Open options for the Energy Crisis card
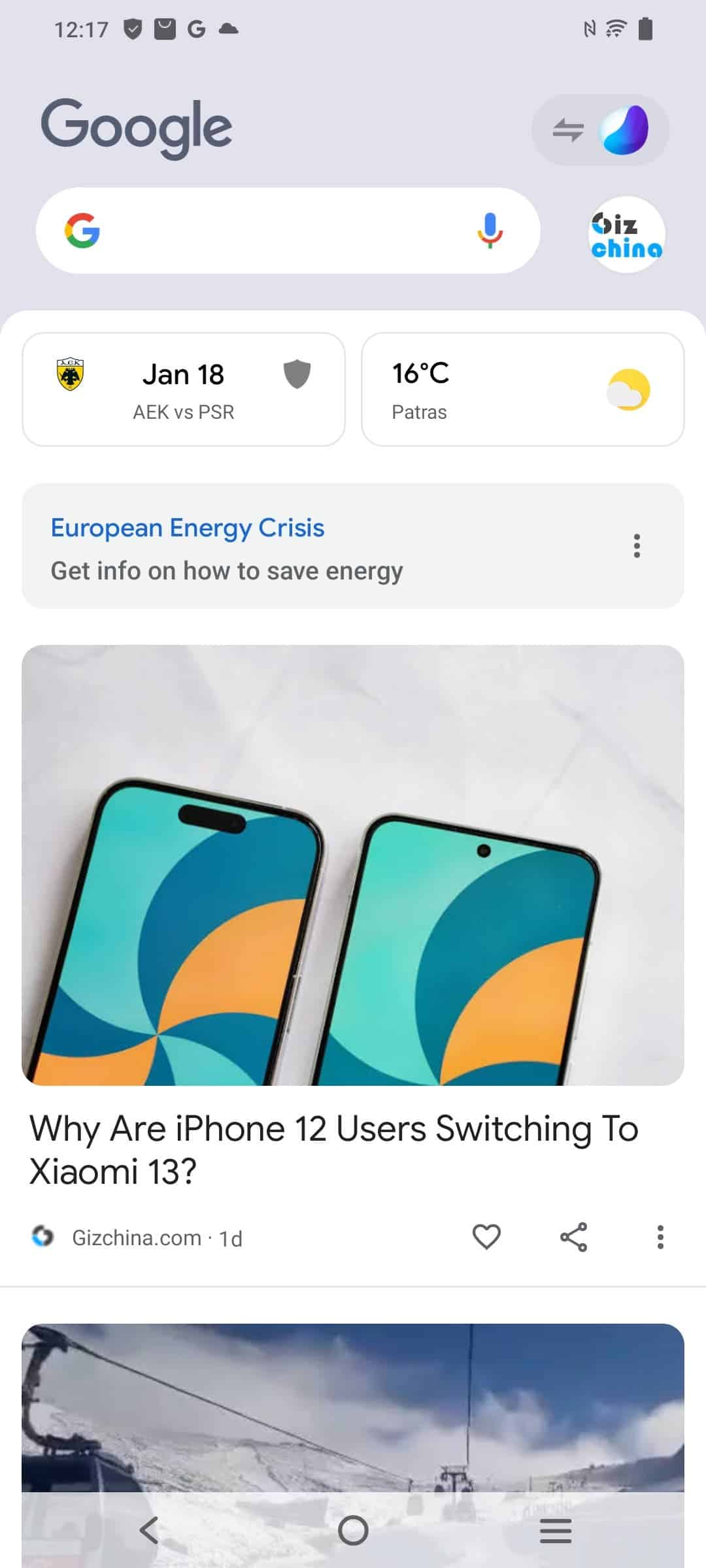The width and height of the screenshot is (706, 1568). coord(637,546)
